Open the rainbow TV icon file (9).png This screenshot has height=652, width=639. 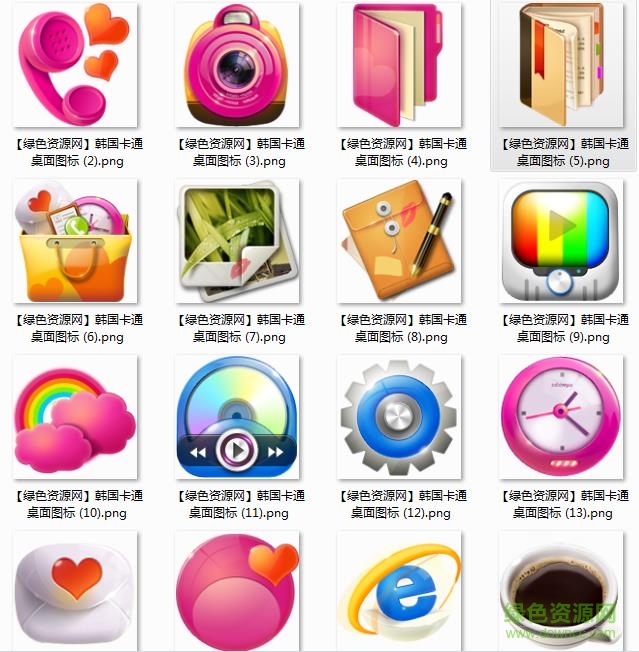[x=561, y=241]
